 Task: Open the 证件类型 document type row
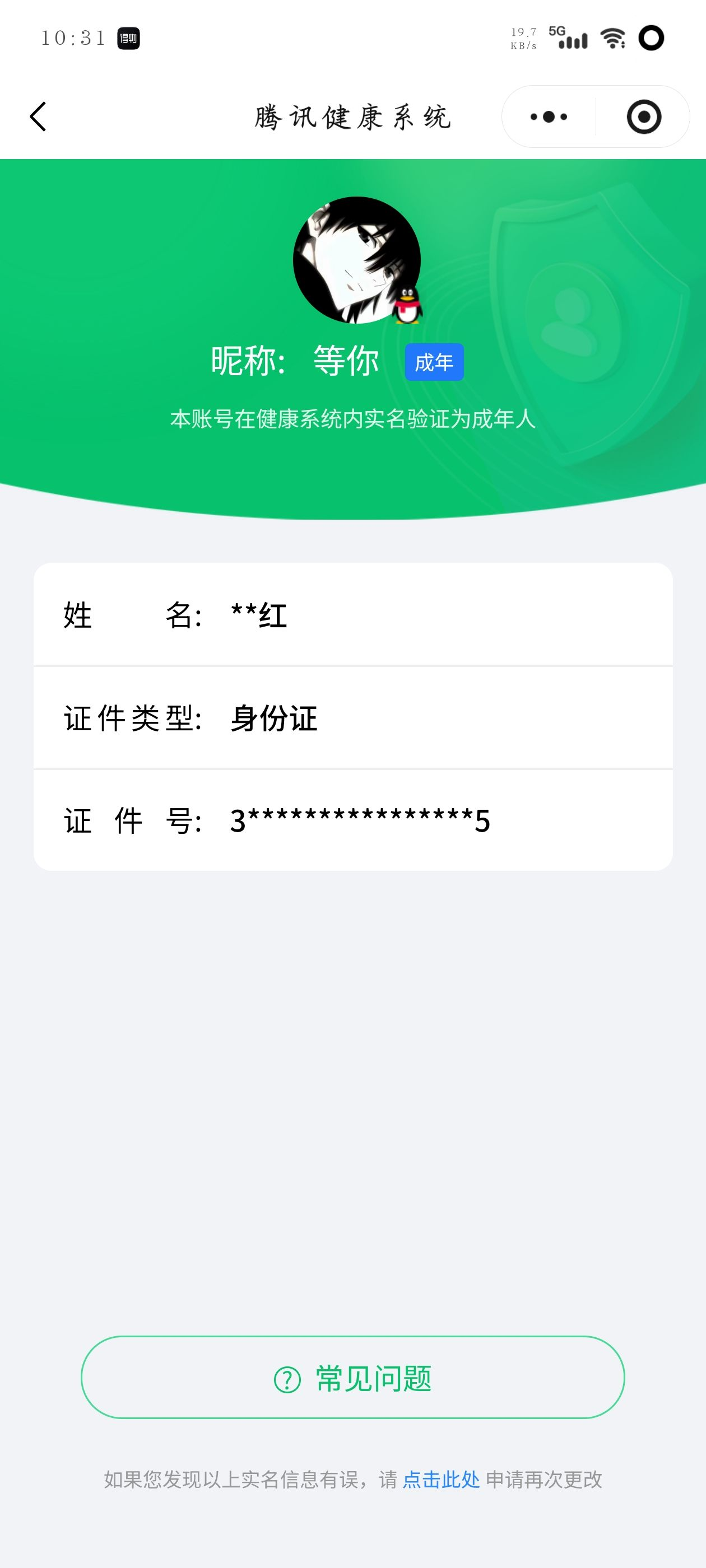[352, 718]
